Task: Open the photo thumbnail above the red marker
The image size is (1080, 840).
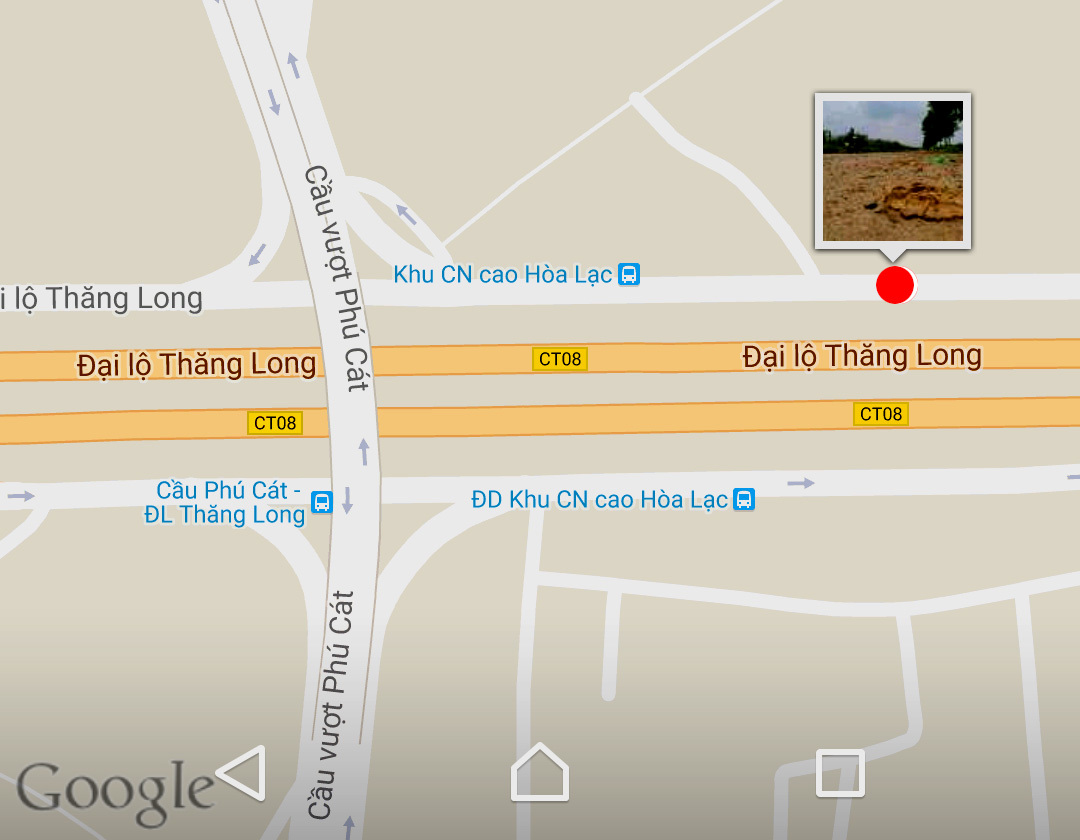Action: pos(892,170)
